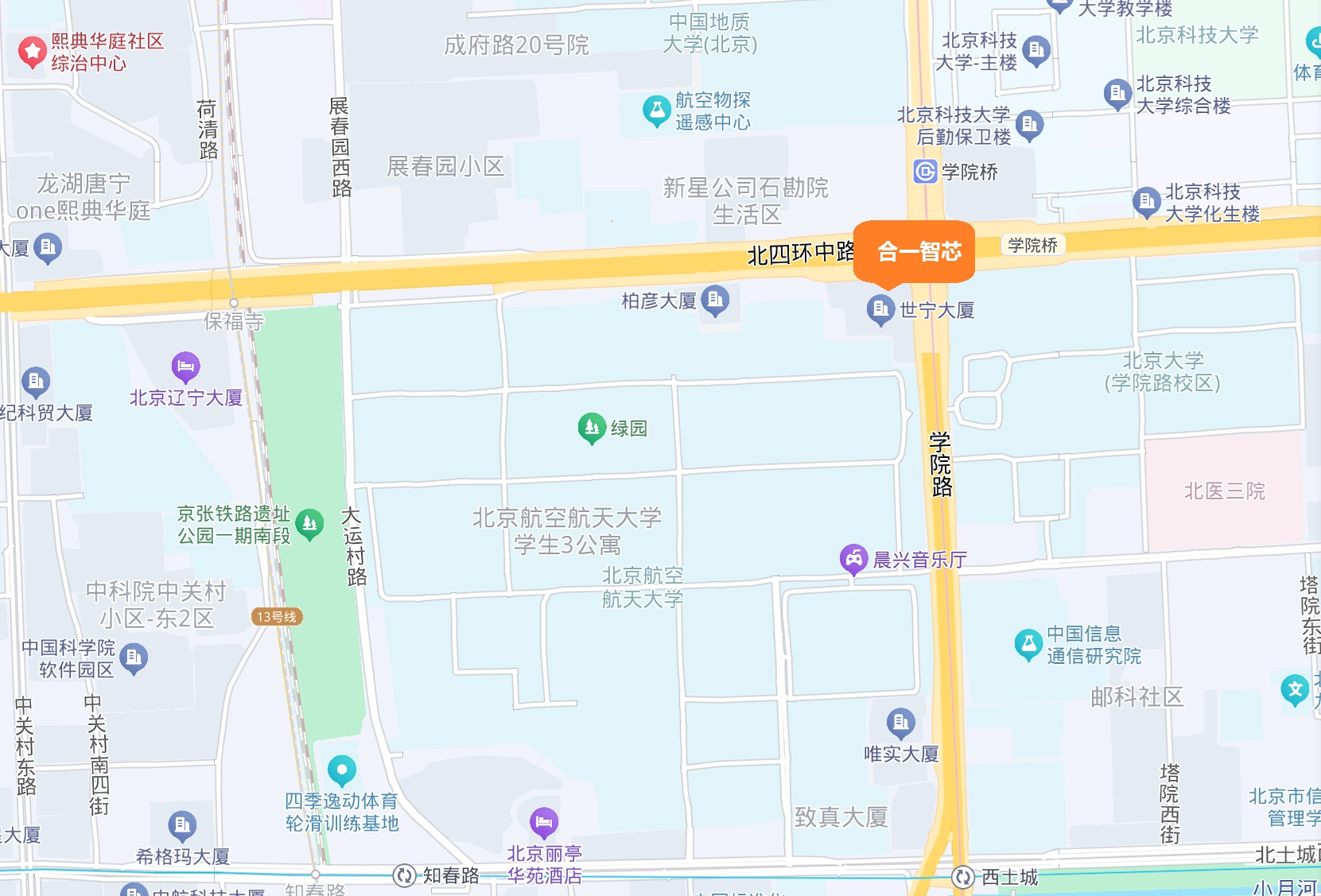
Task: Select the 熙典华庭社区综治中心 marker
Action: tap(33, 52)
